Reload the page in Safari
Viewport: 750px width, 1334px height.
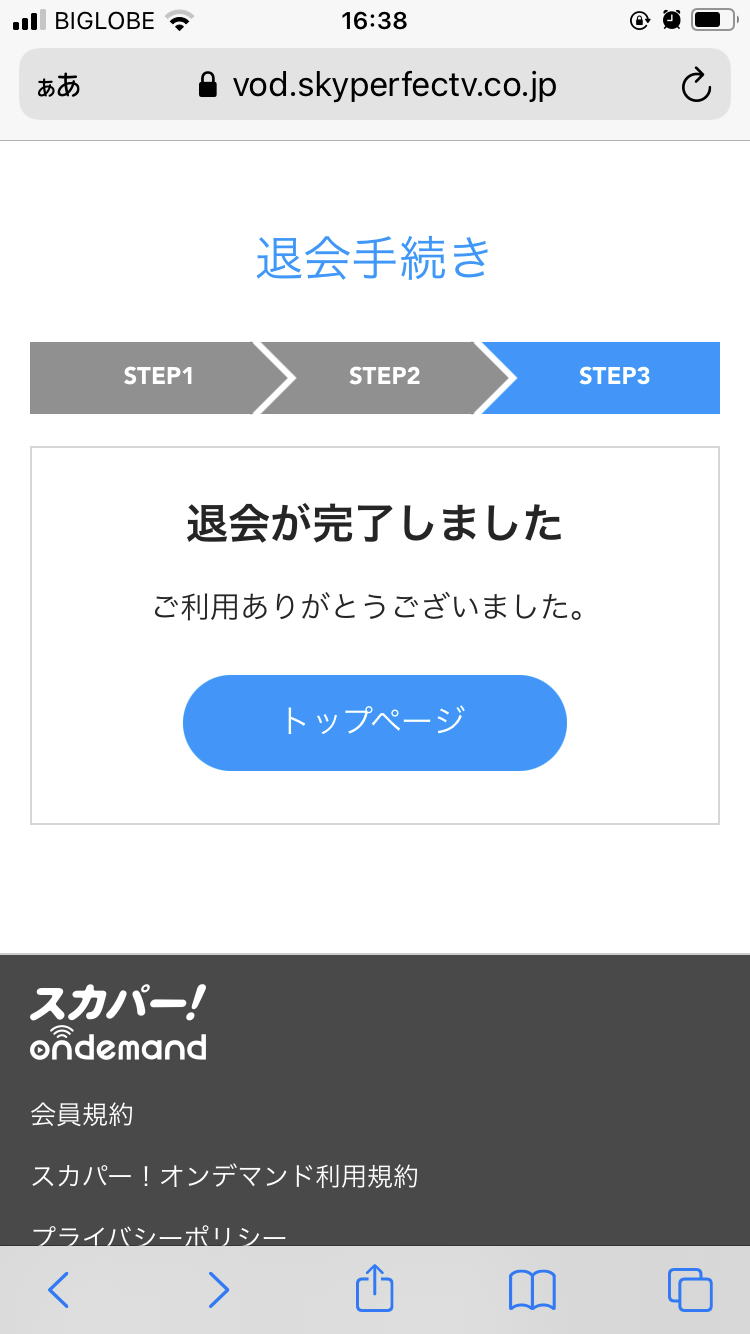coord(695,86)
